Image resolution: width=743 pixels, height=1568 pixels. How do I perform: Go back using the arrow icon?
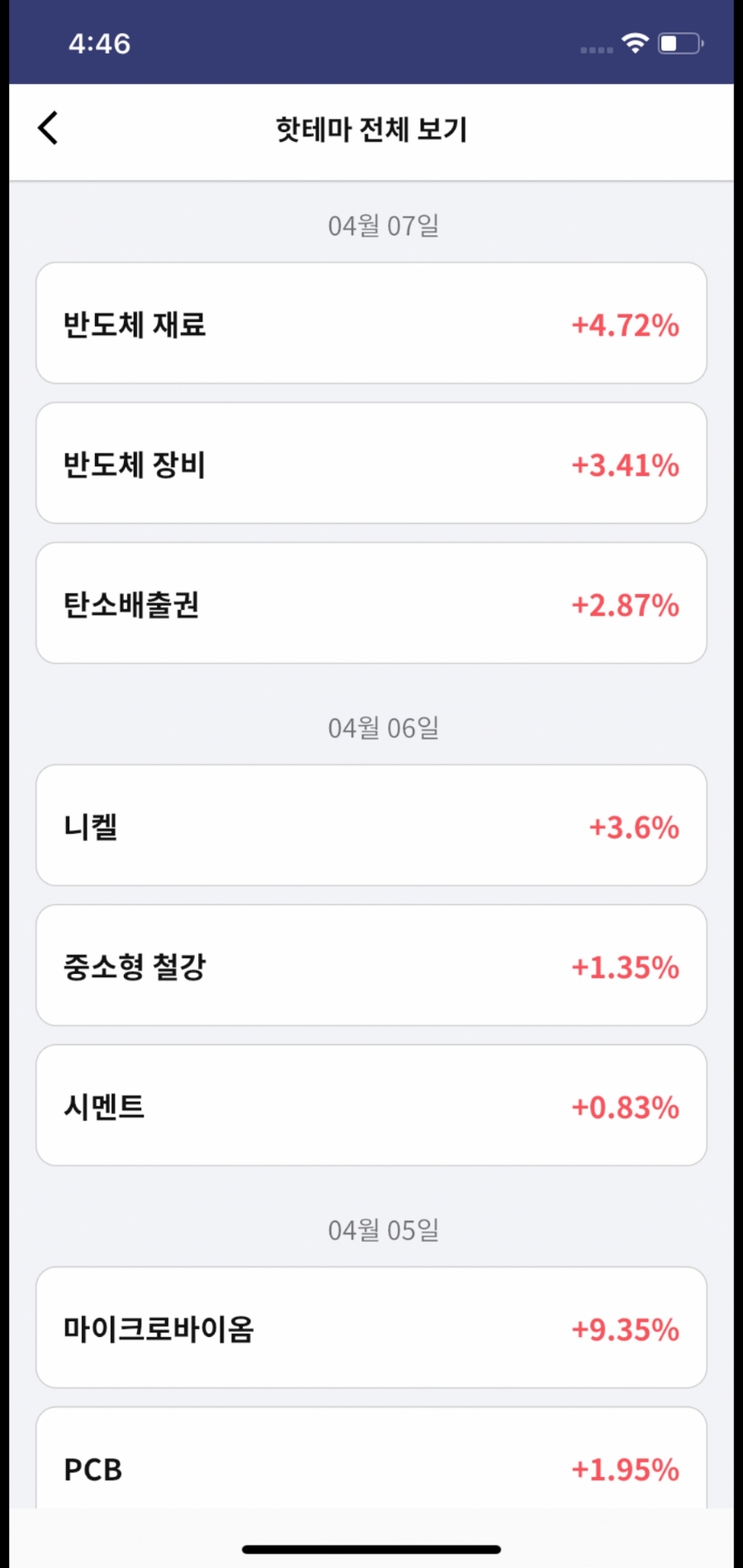(48, 128)
